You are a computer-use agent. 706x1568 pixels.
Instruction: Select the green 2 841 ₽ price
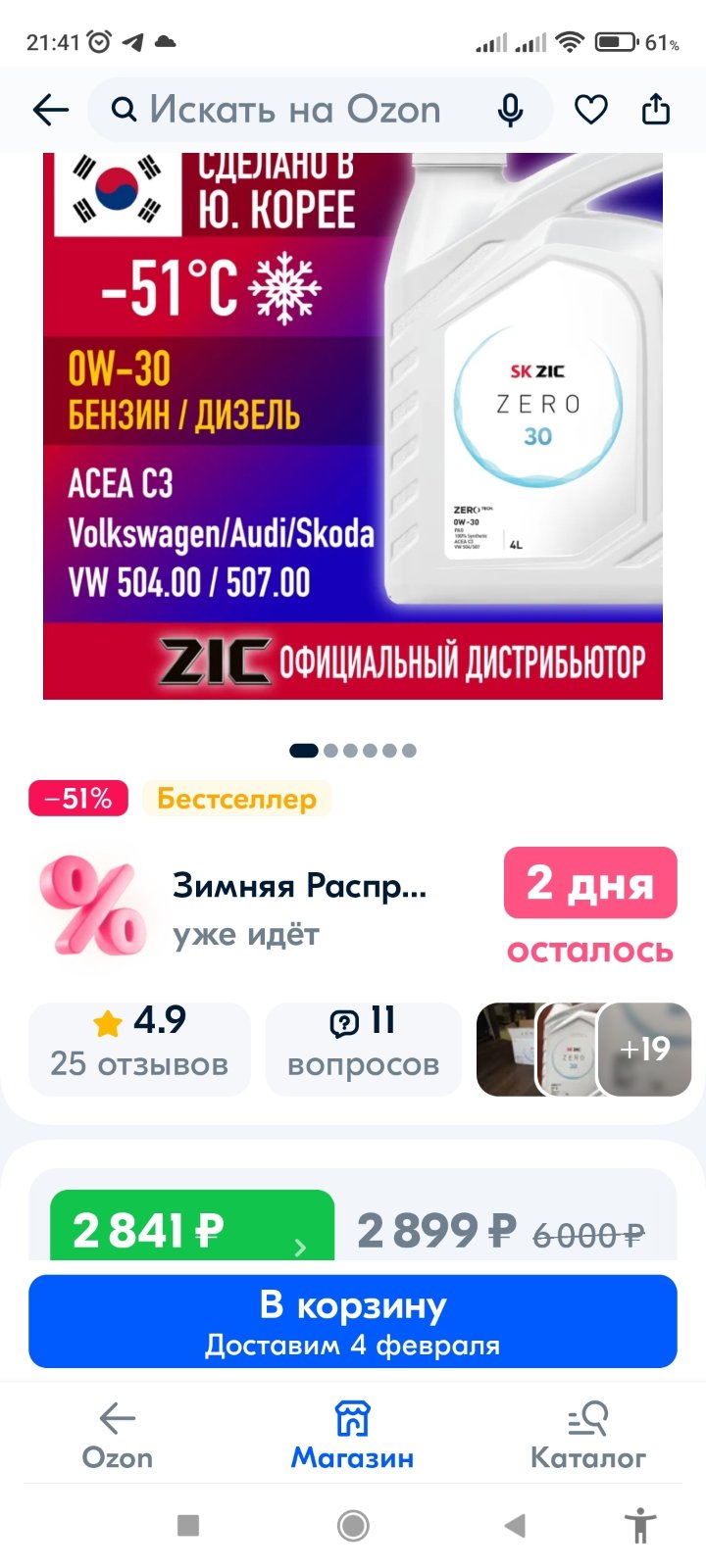click(192, 1227)
